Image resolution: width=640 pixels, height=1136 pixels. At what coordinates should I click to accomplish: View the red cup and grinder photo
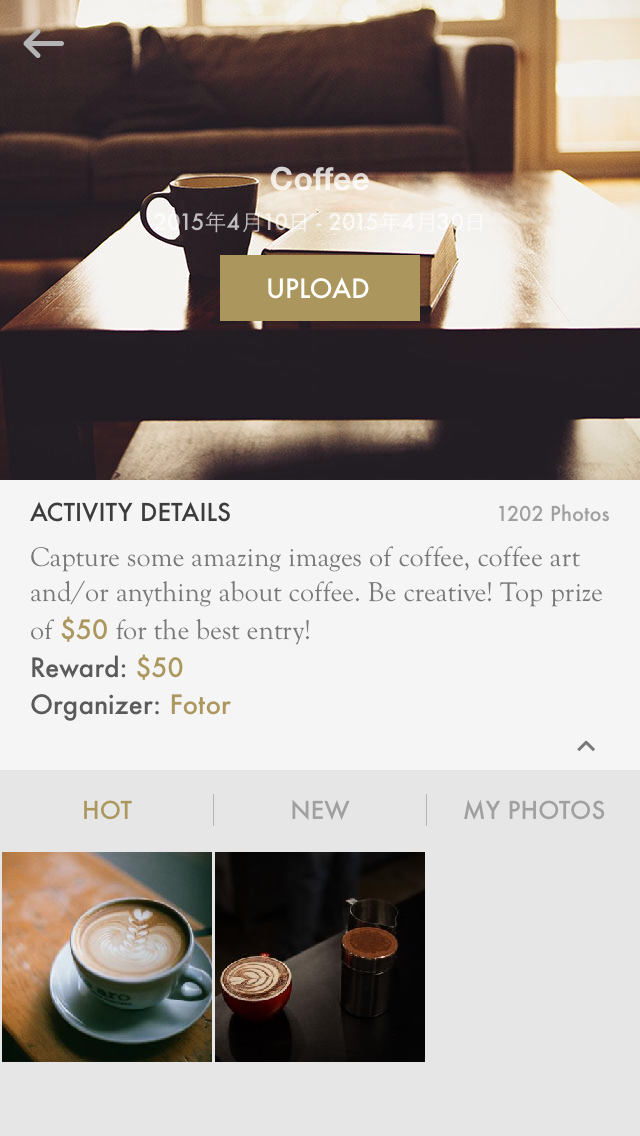point(320,957)
